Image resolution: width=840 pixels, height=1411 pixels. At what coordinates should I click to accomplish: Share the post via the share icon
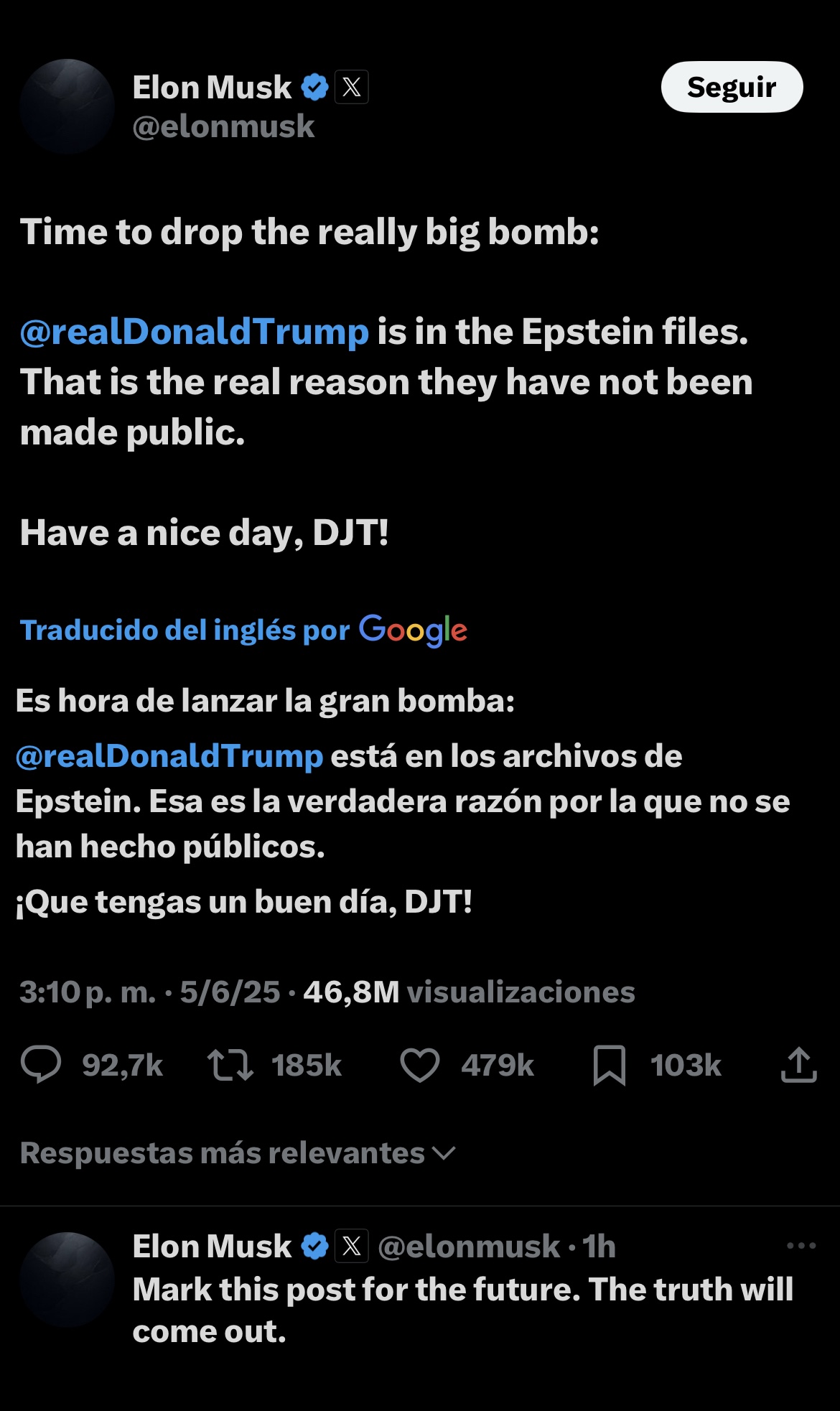pyautogui.click(x=798, y=1064)
